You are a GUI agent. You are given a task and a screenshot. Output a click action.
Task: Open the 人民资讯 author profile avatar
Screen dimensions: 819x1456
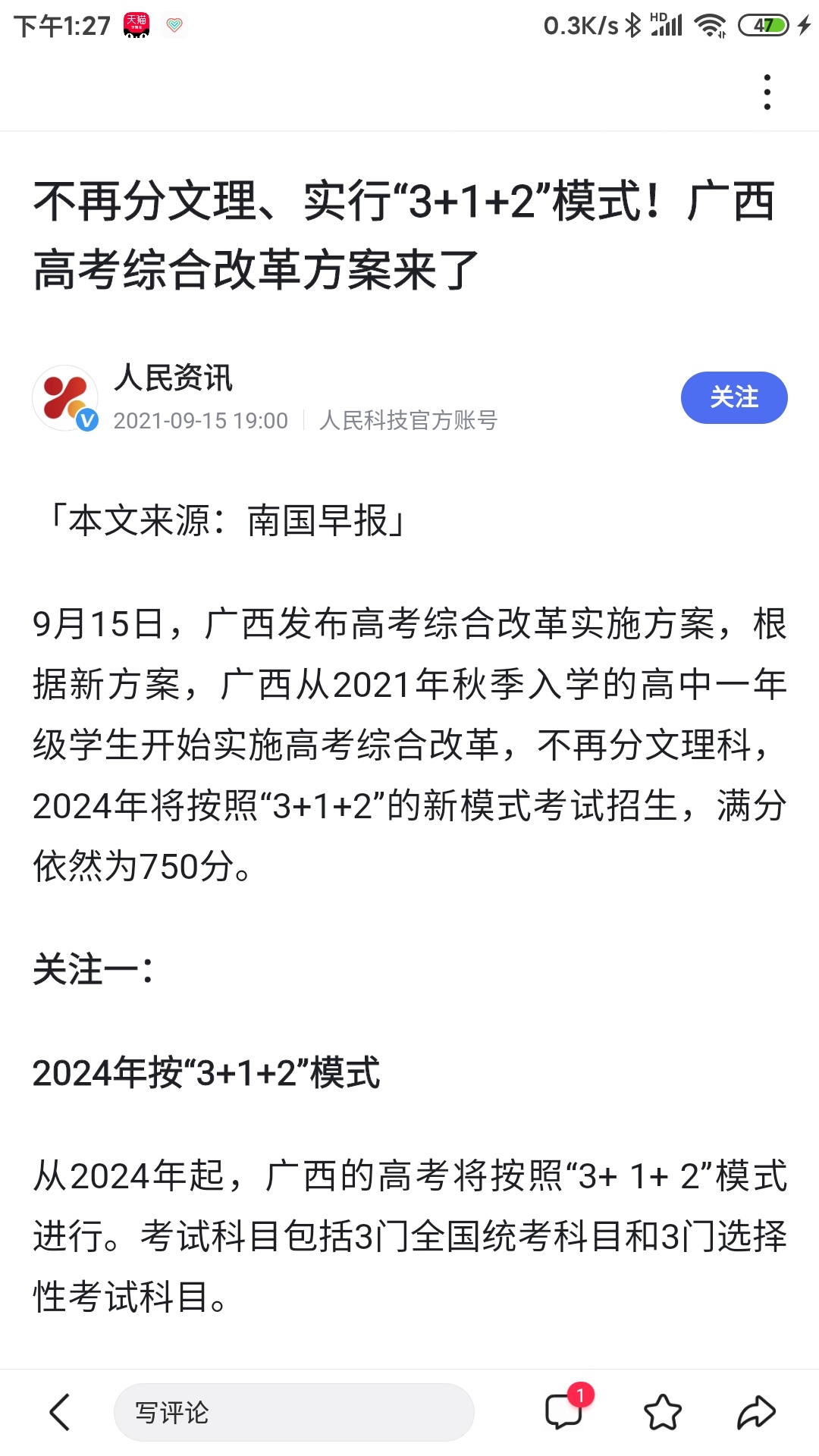(66, 398)
